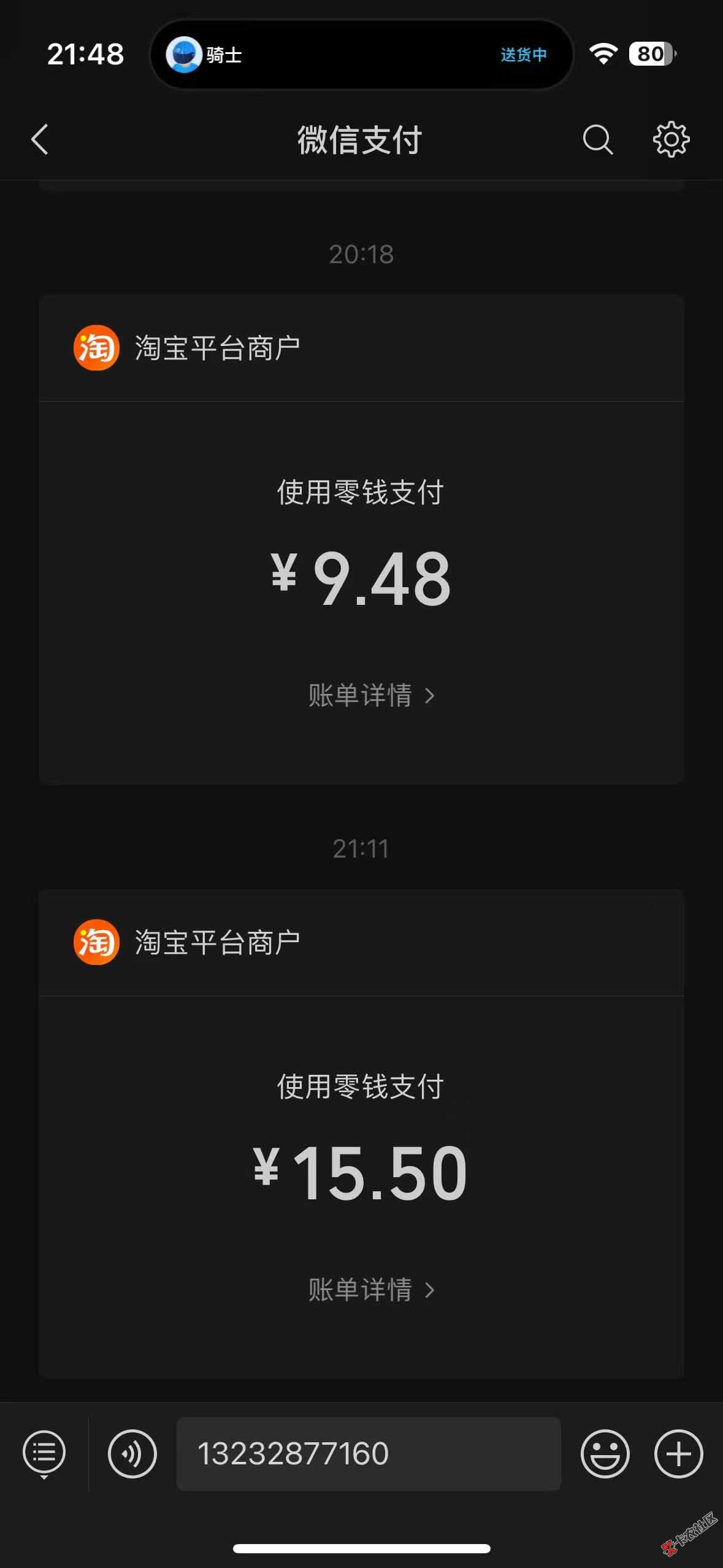
Task: Open the settings gear
Action: click(x=671, y=139)
